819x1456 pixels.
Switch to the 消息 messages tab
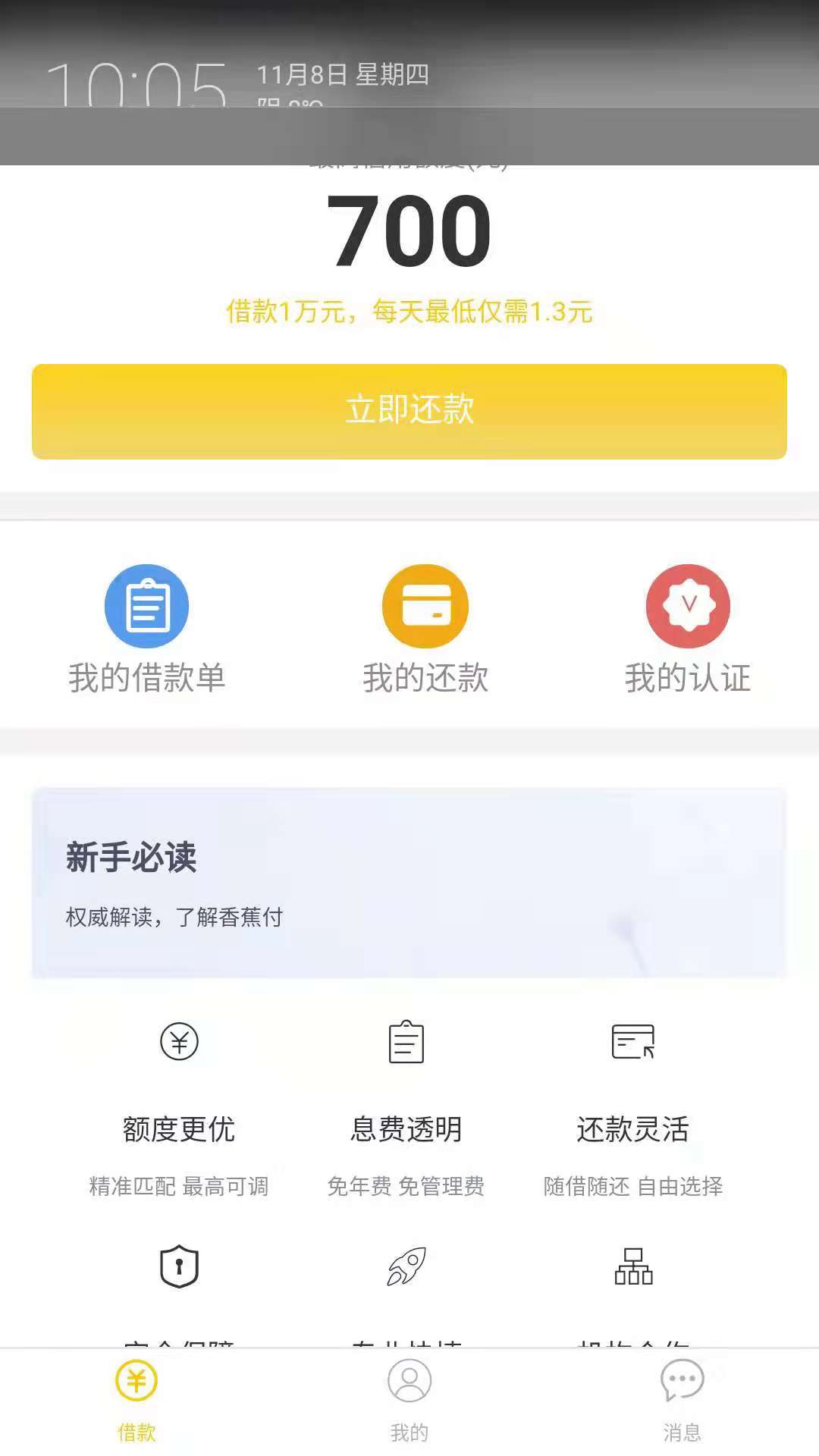(x=682, y=1401)
